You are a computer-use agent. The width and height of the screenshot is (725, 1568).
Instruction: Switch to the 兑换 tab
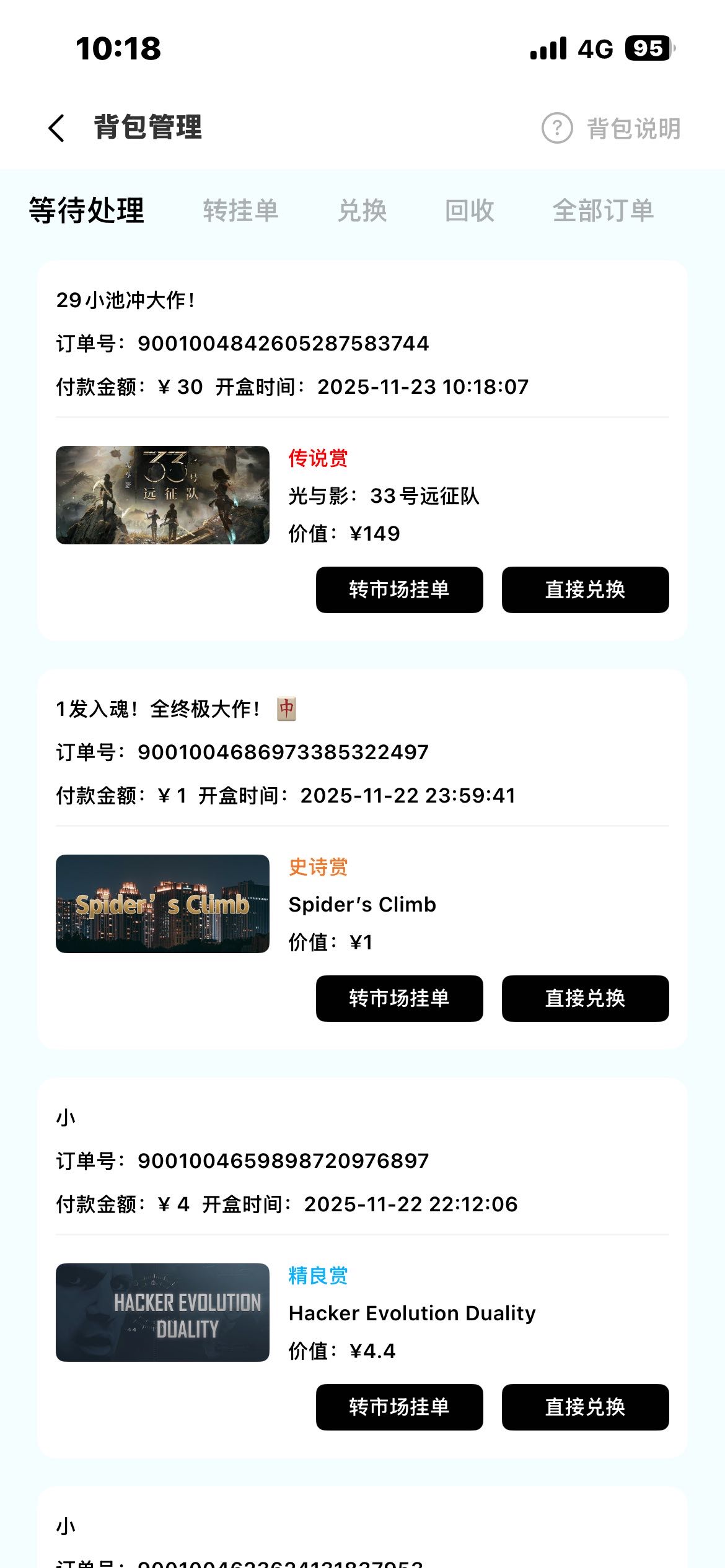[362, 211]
